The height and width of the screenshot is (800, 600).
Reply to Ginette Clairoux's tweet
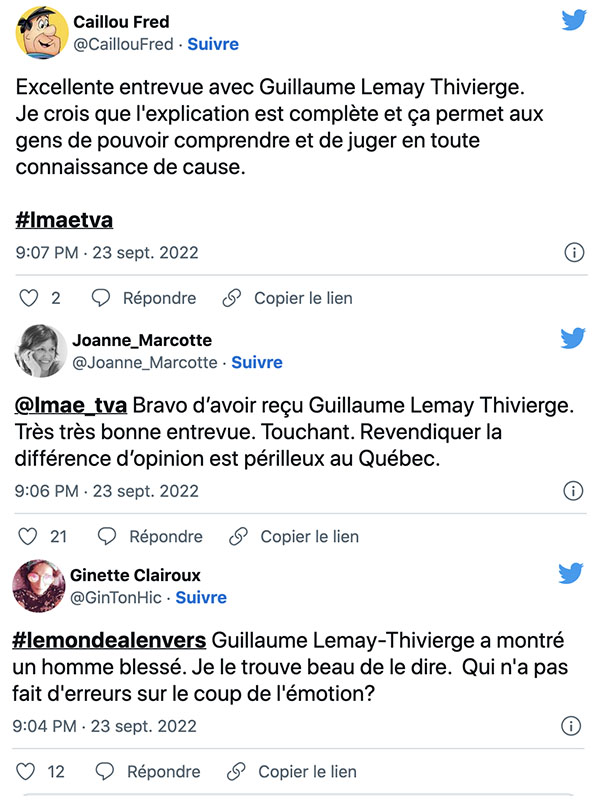(148, 771)
